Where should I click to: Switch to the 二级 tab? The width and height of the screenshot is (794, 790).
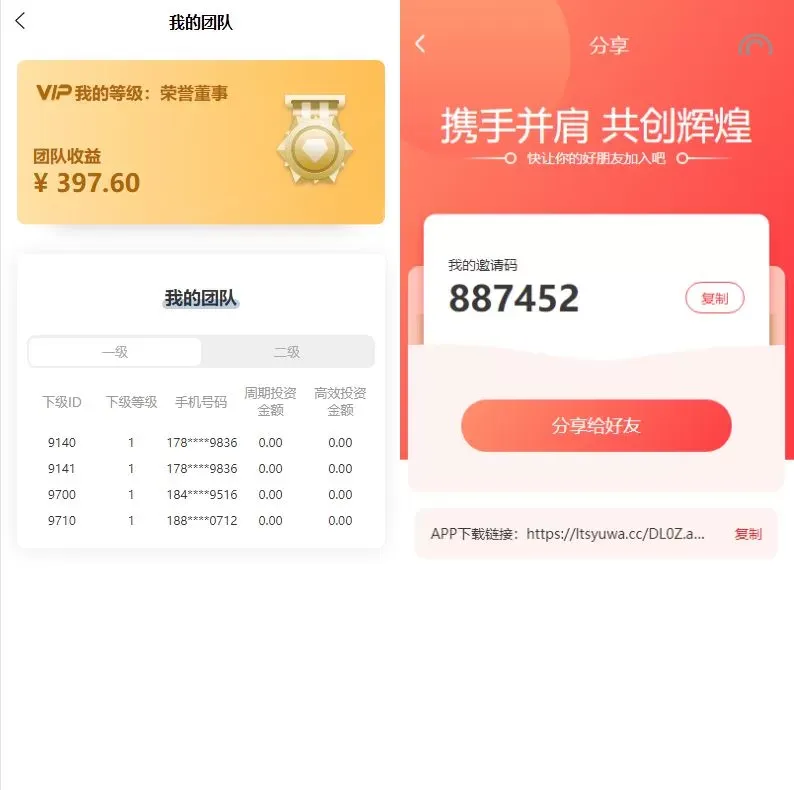287,352
